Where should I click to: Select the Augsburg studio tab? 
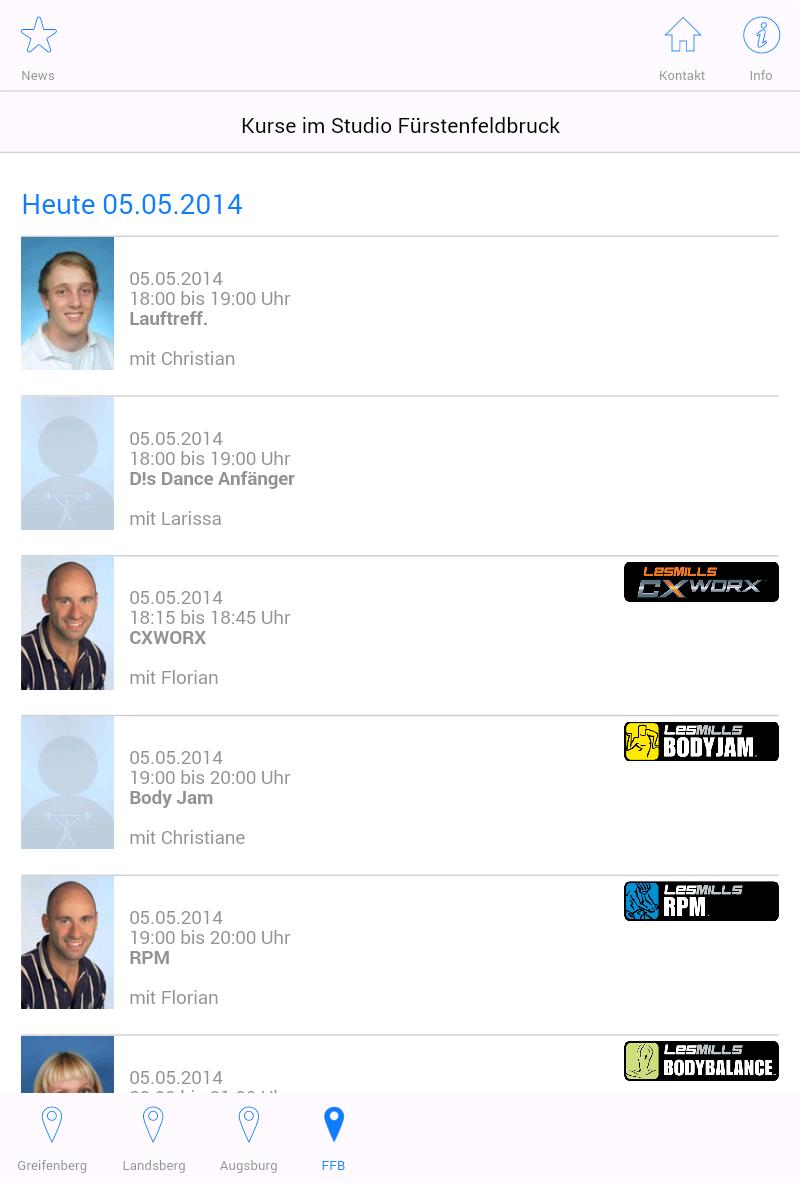click(x=248, y=1137)
